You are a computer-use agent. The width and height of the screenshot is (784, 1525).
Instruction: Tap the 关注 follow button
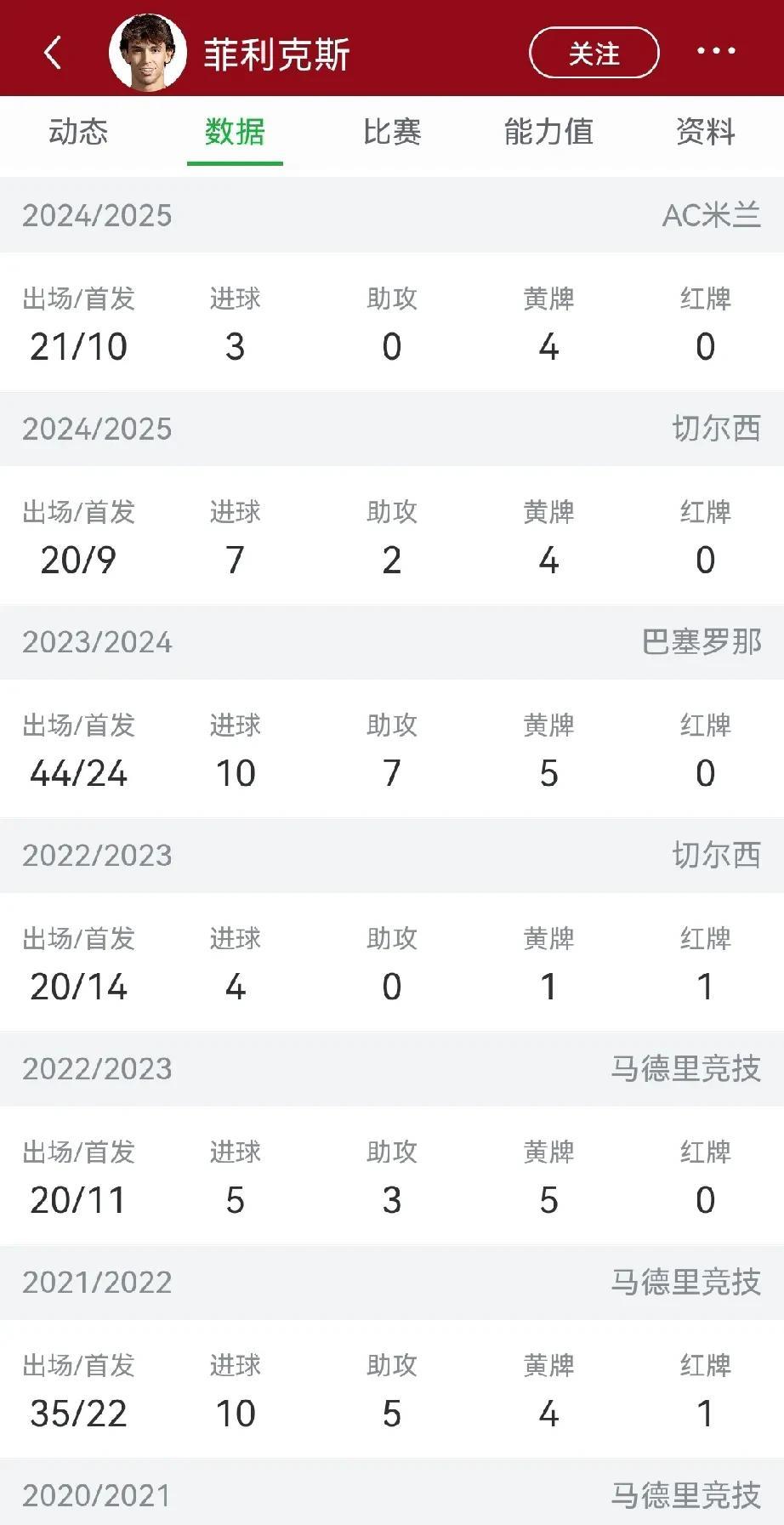pyautogui.click(x=594, y=53)
